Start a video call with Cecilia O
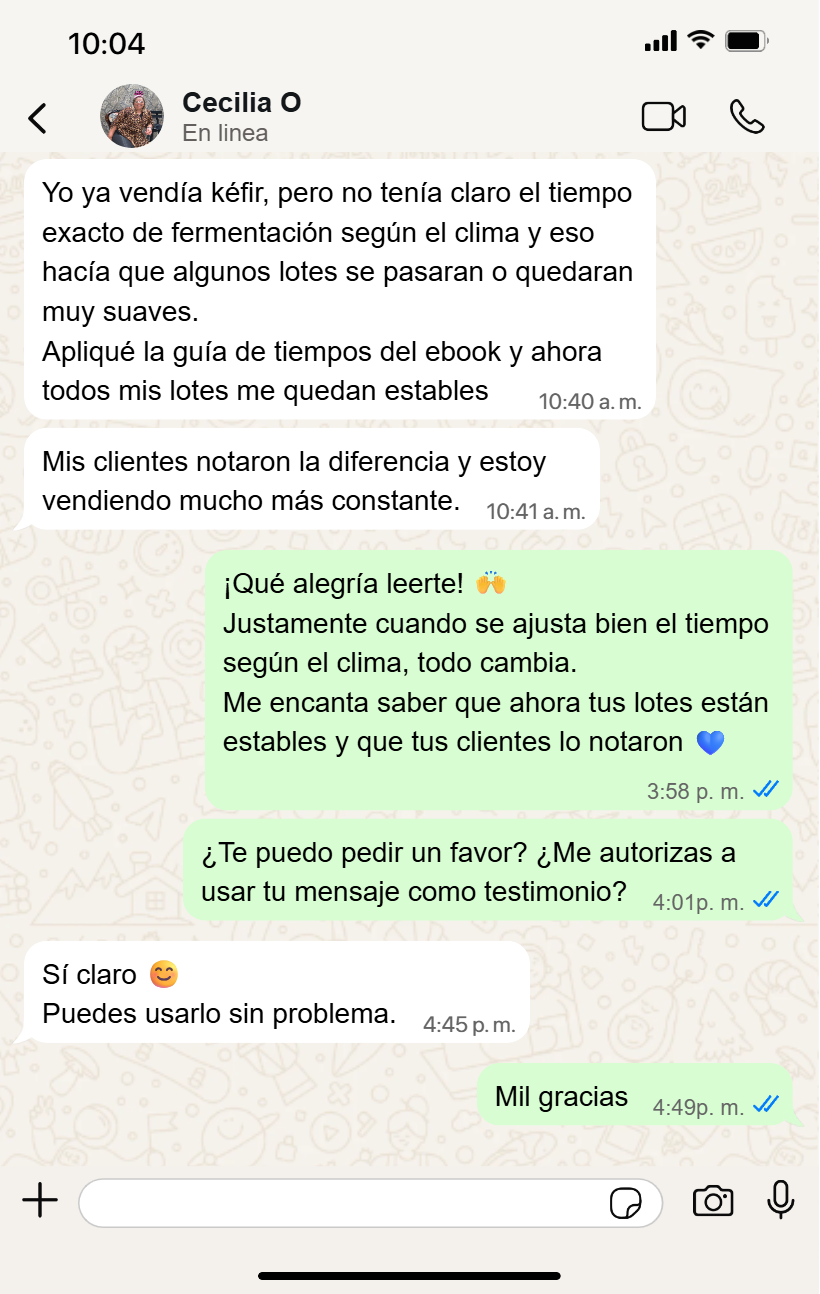This screenshot has width=820, height=1294. tap(663, 117)
